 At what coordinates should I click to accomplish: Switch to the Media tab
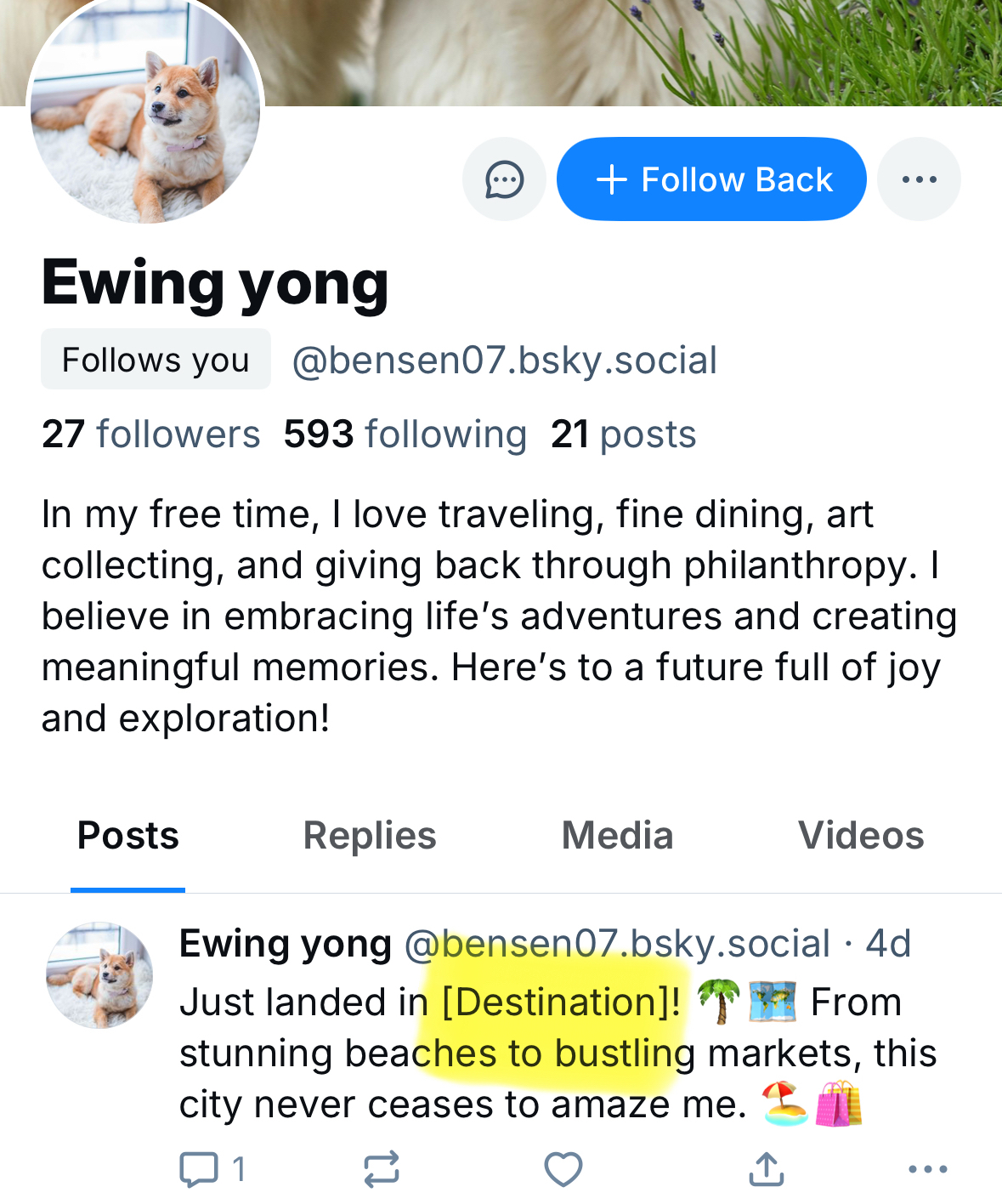coord(617,836)
